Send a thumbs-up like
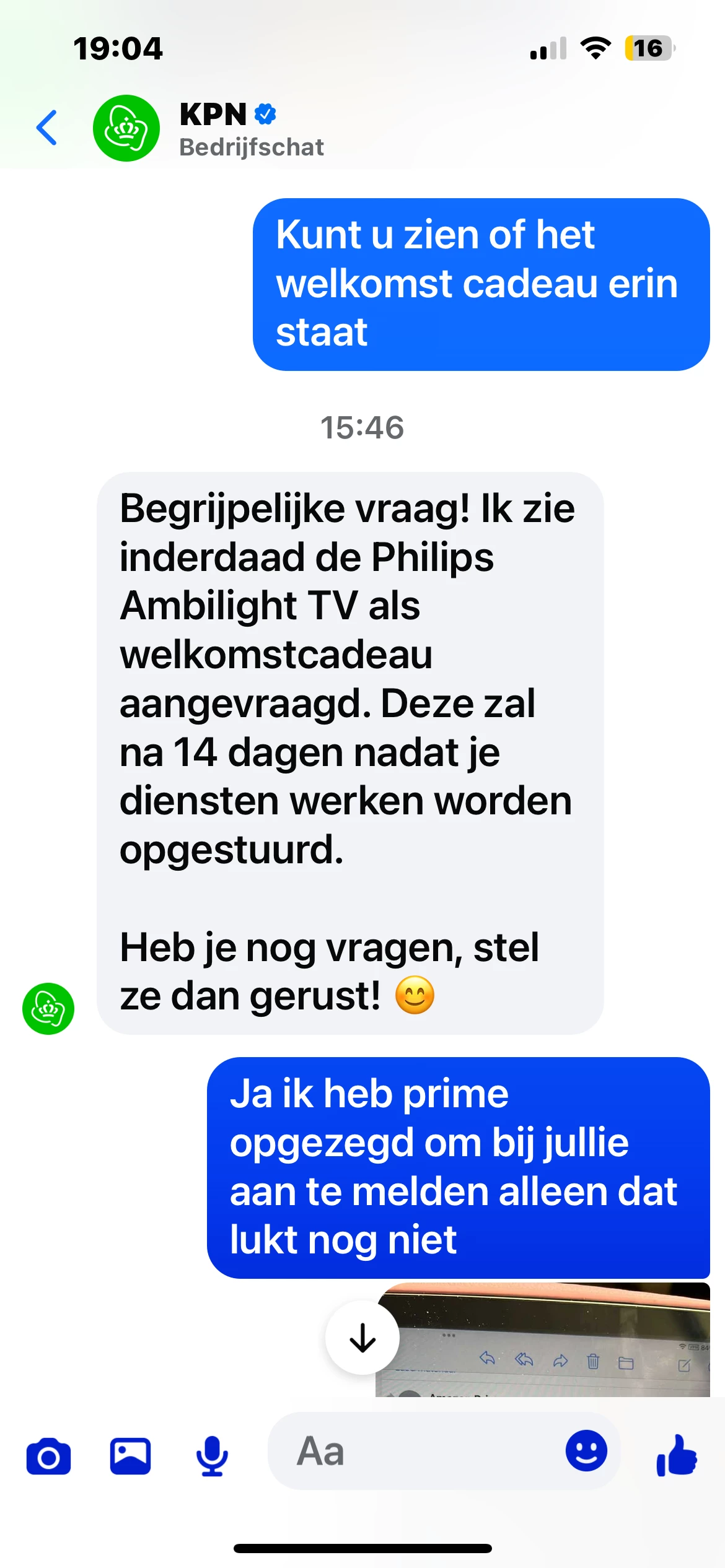 point(677,1456)
